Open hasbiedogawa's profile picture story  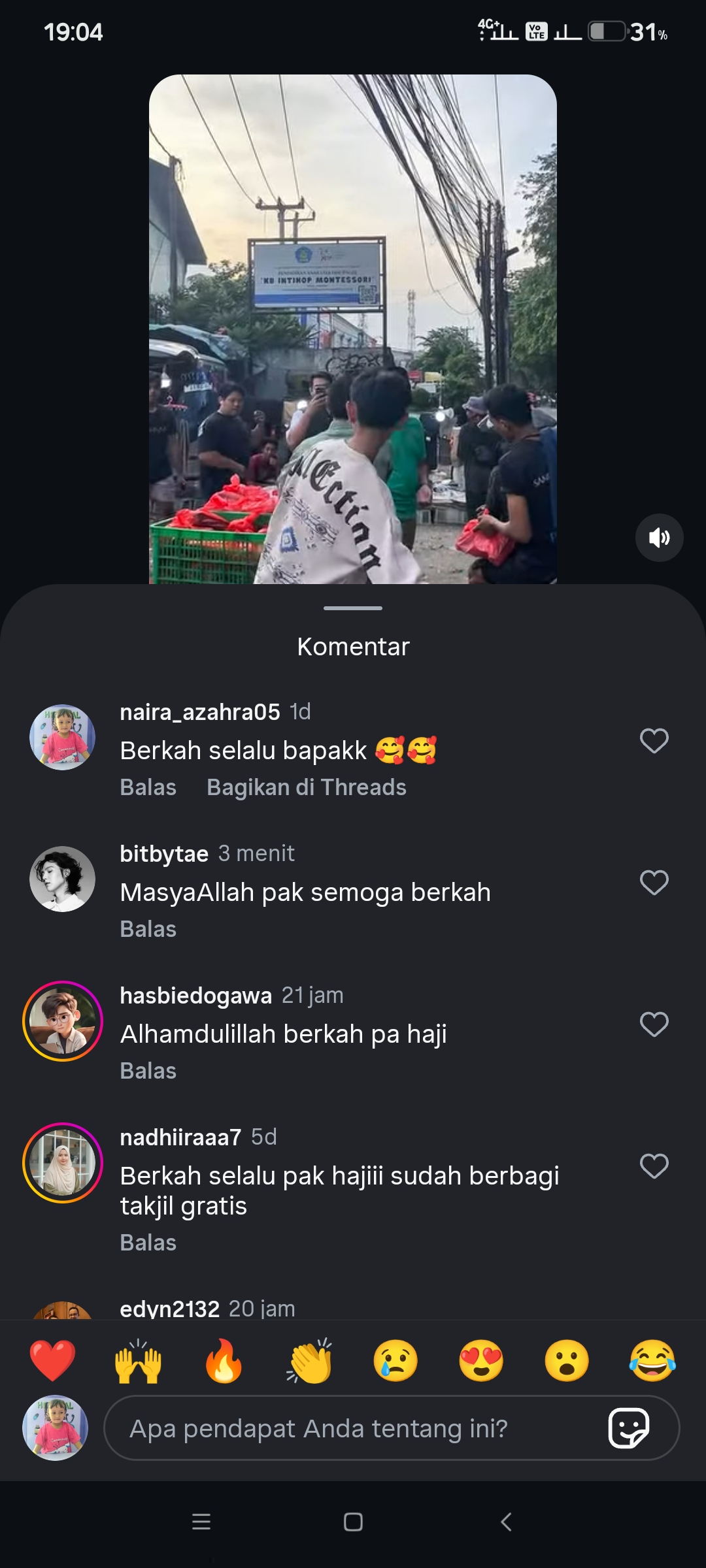click(x=63, y=1021)
